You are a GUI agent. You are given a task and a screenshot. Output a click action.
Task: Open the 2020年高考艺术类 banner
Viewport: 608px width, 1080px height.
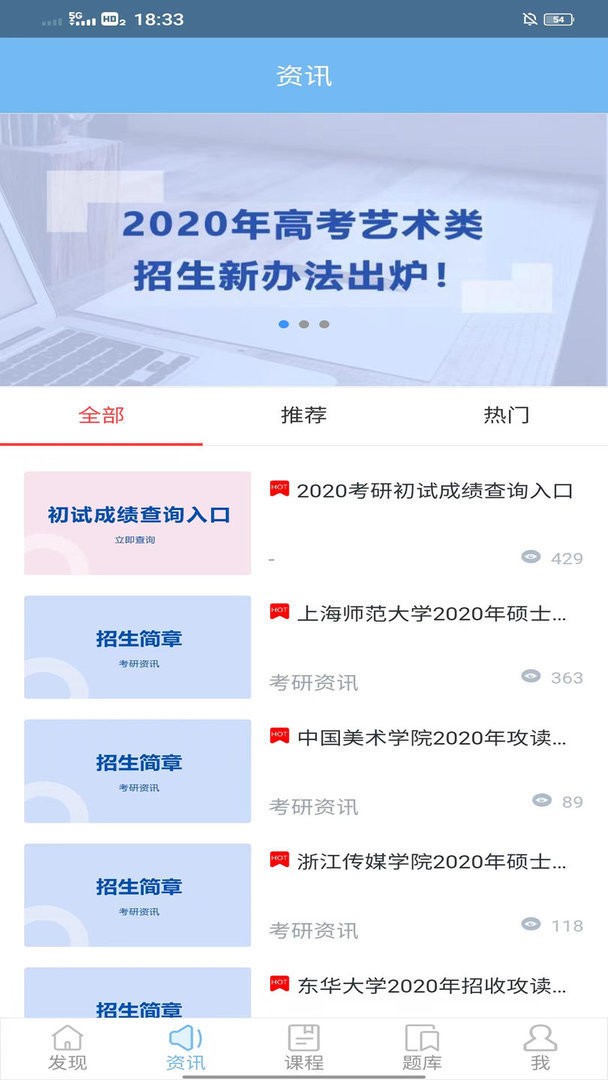(304, 249)
